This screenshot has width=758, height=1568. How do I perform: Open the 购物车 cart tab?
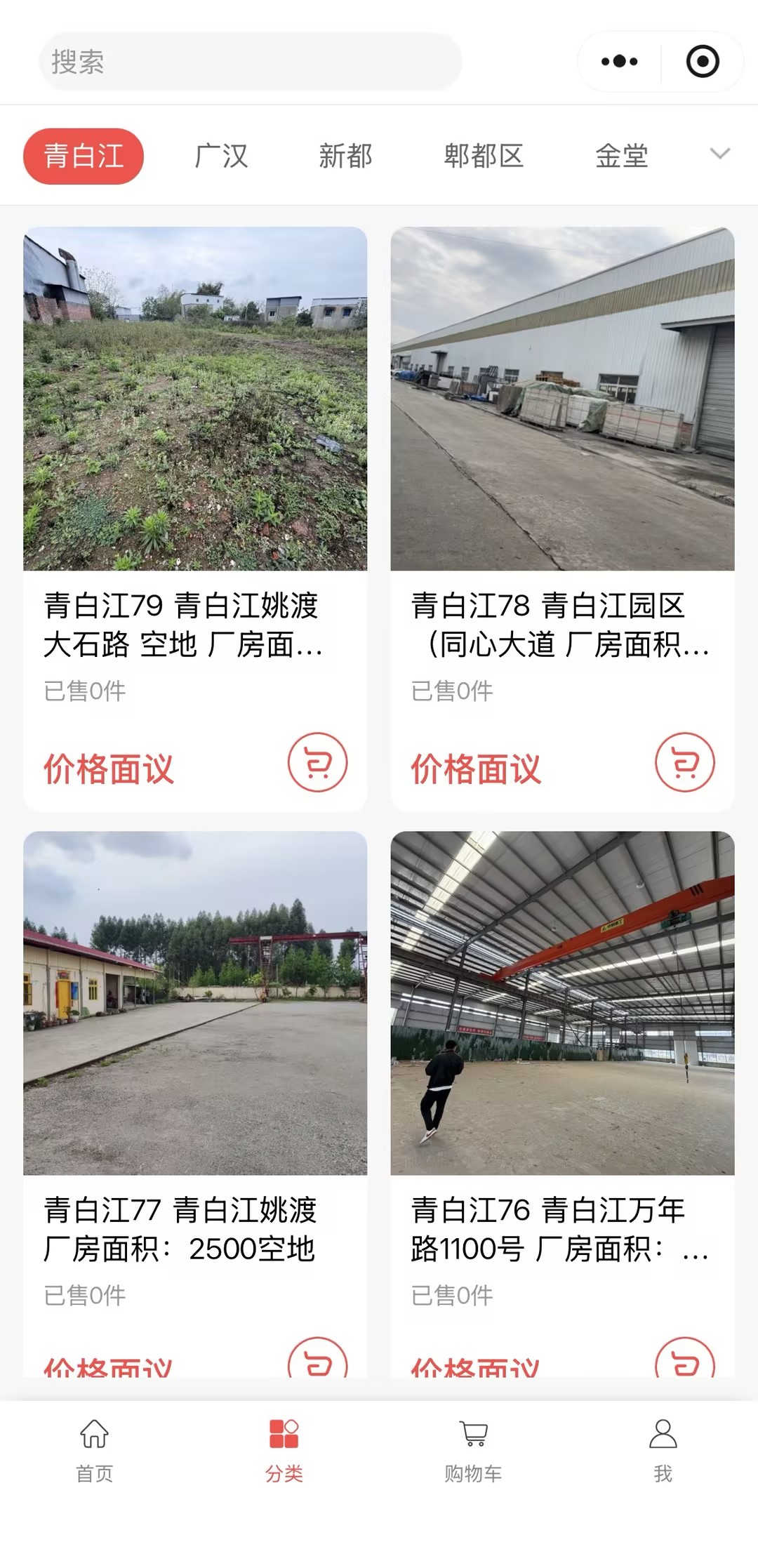(x=473, y=1450)
